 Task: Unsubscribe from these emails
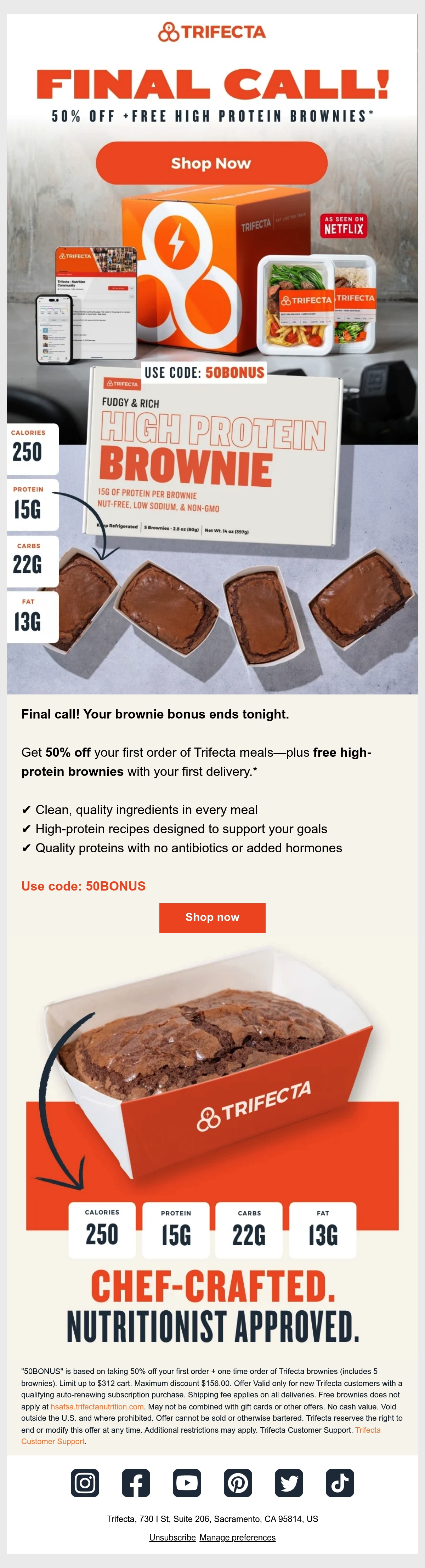pos(172,1538)
